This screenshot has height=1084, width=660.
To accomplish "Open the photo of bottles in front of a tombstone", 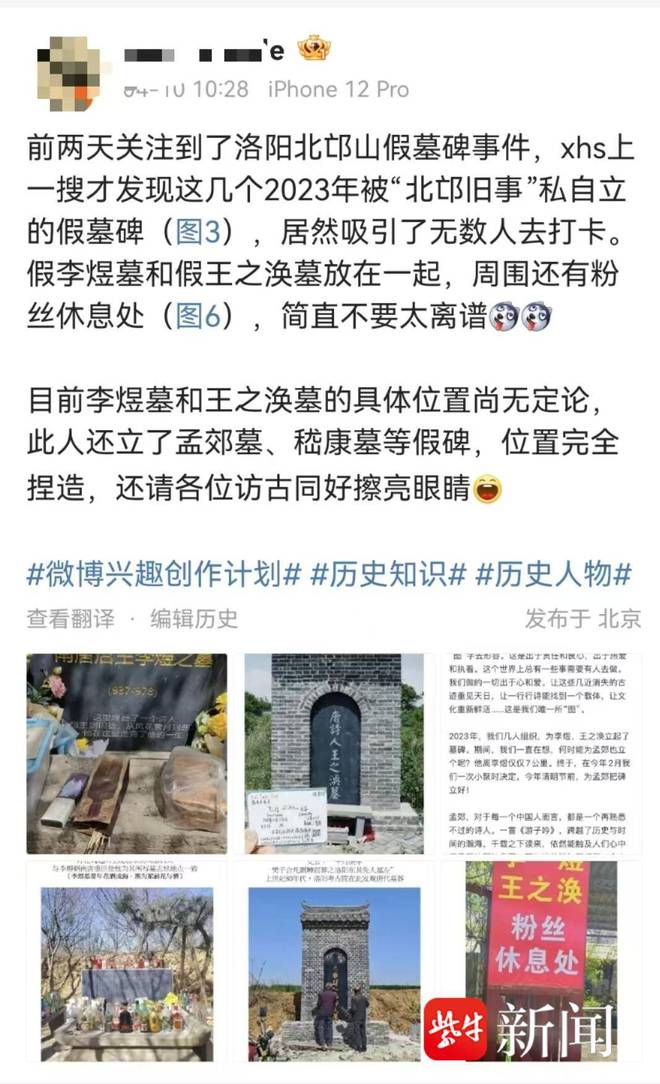I will [x=127, y=962].
